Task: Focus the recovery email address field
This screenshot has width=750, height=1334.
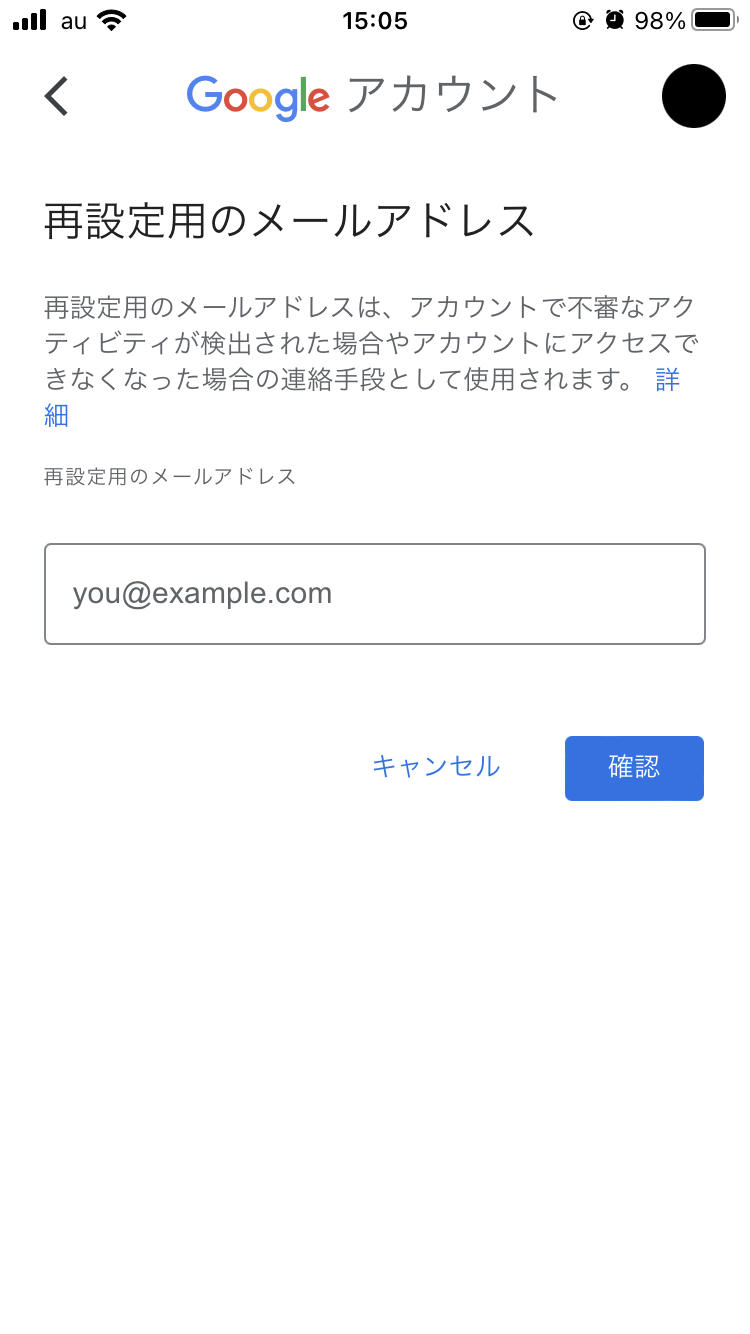Action: [375, 594]
